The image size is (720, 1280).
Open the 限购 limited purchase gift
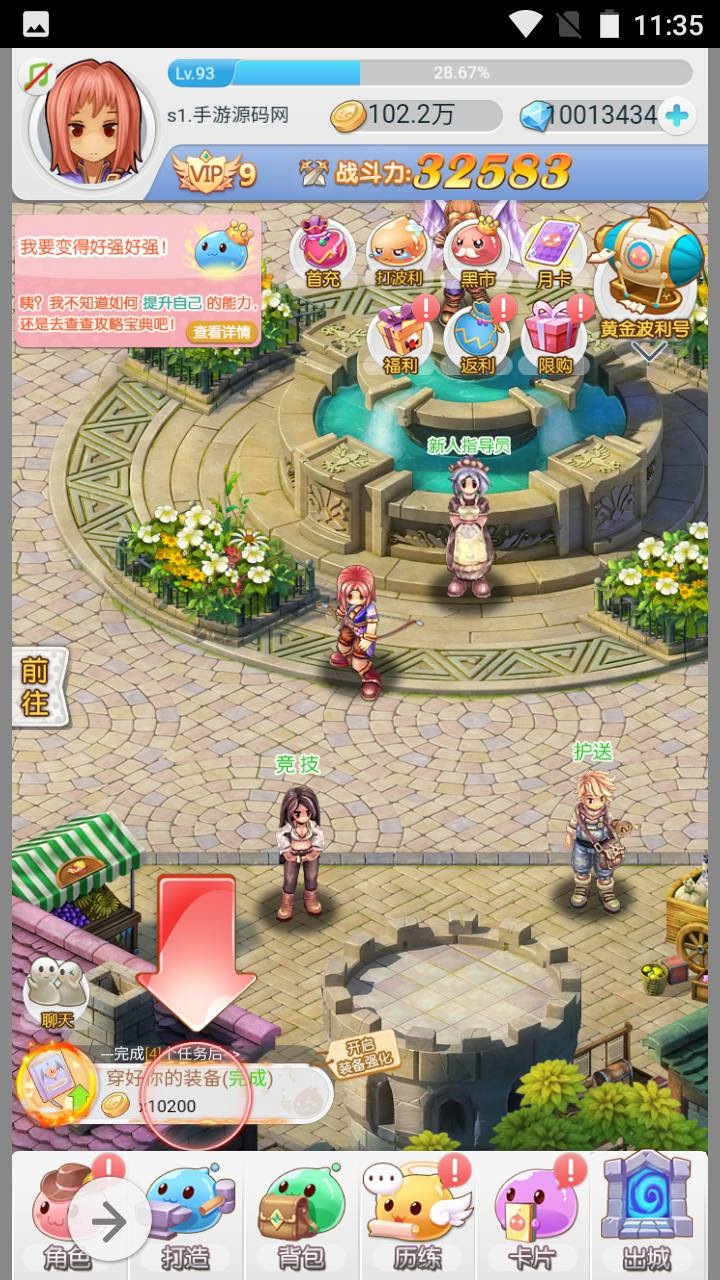(x=555, y=337)
